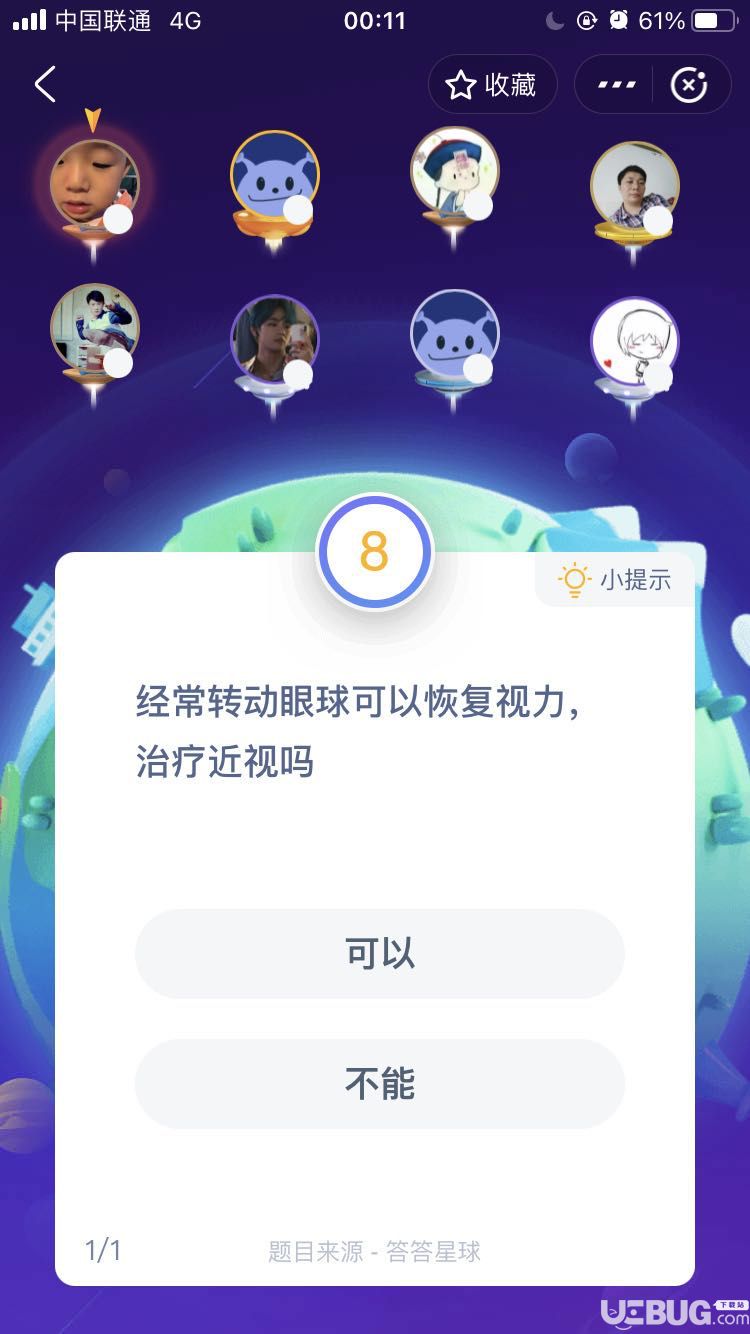This screenshot has width=750, height=1334.
Task: Go back using the top-left arrow
Action: coord(45,85)
